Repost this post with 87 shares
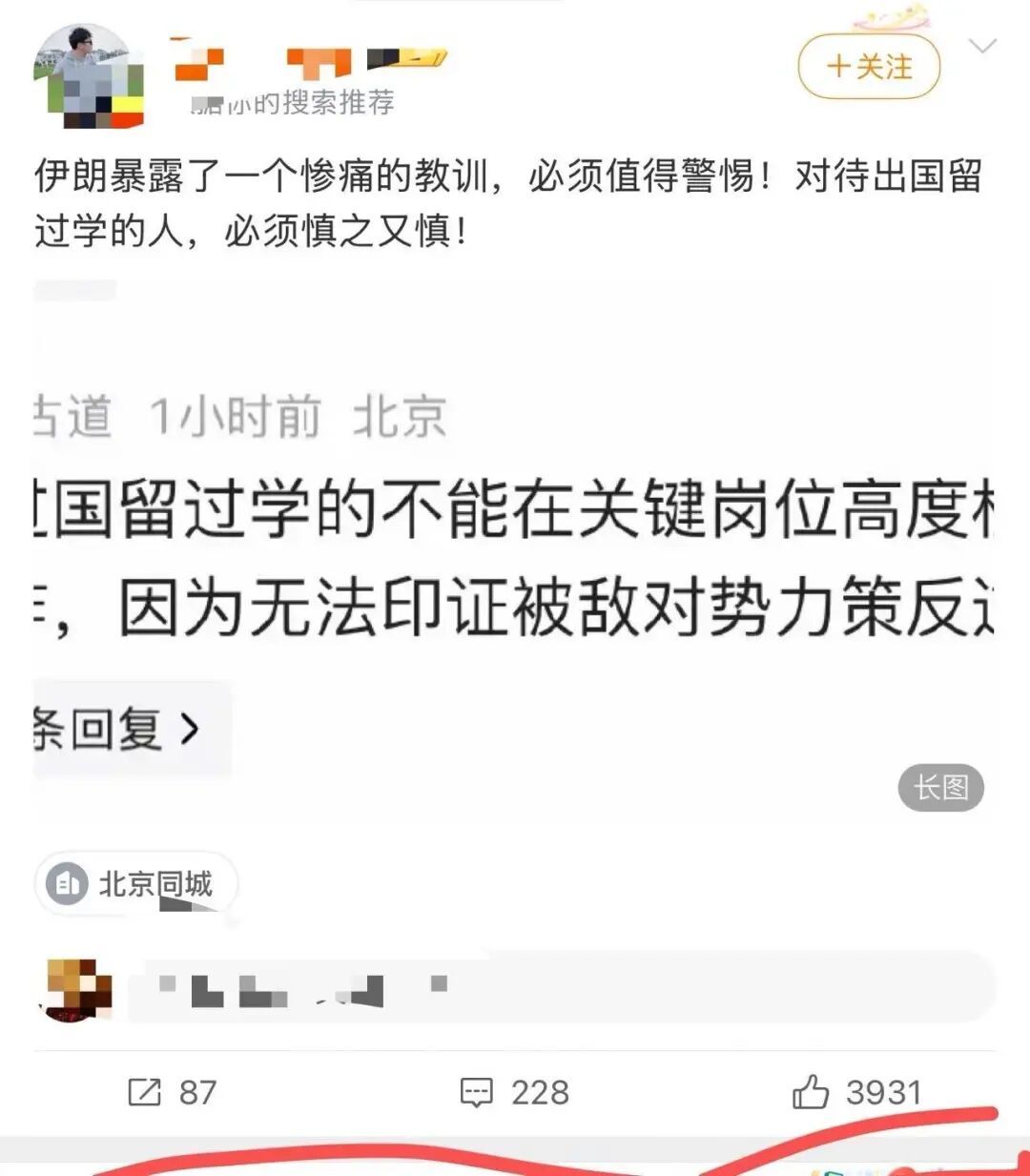The image size is (1030, 1176). (x=172, y=1092)
